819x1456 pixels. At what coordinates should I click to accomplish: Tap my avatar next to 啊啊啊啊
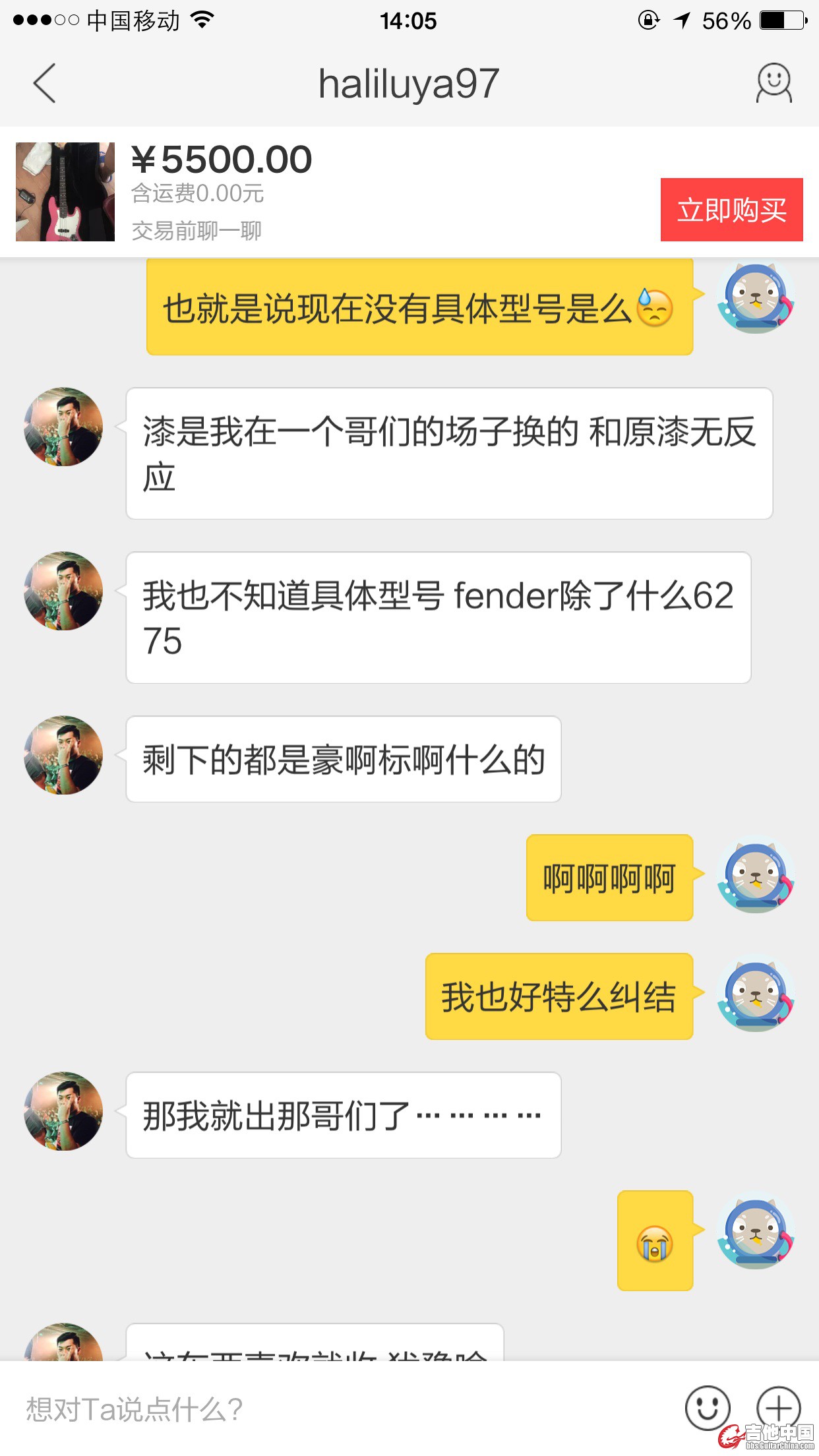tap(756, 876)
